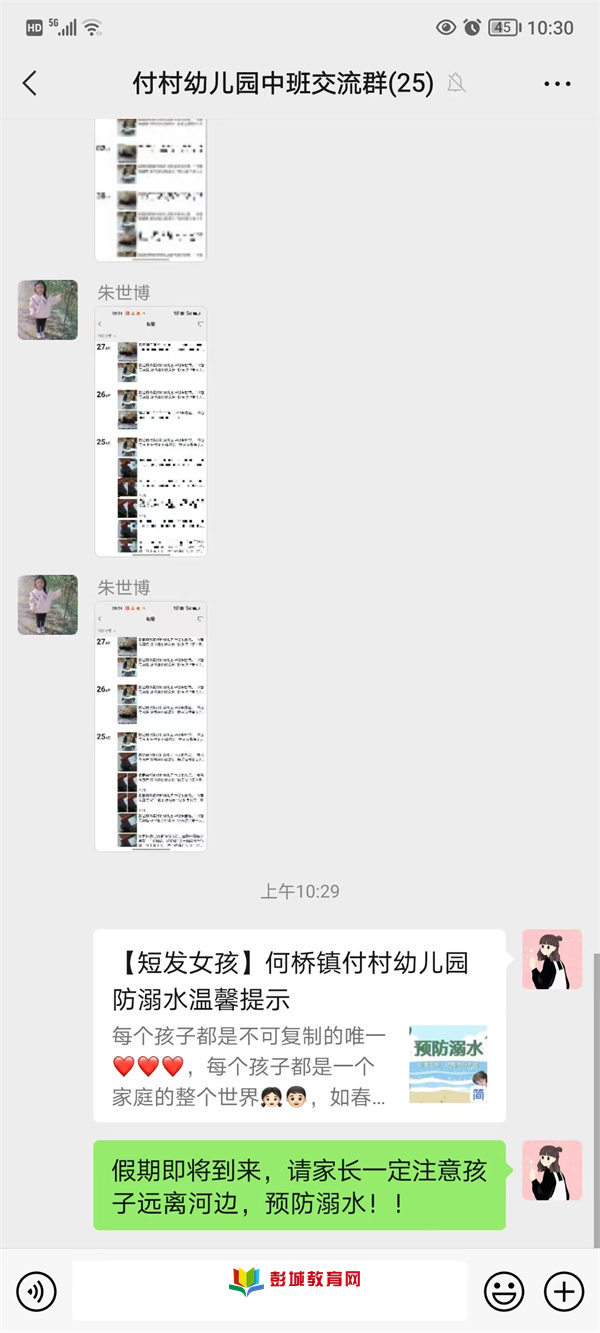This screenshot has width=600, height=1333.
Task: Go back from the group chat
Action: 30,83
